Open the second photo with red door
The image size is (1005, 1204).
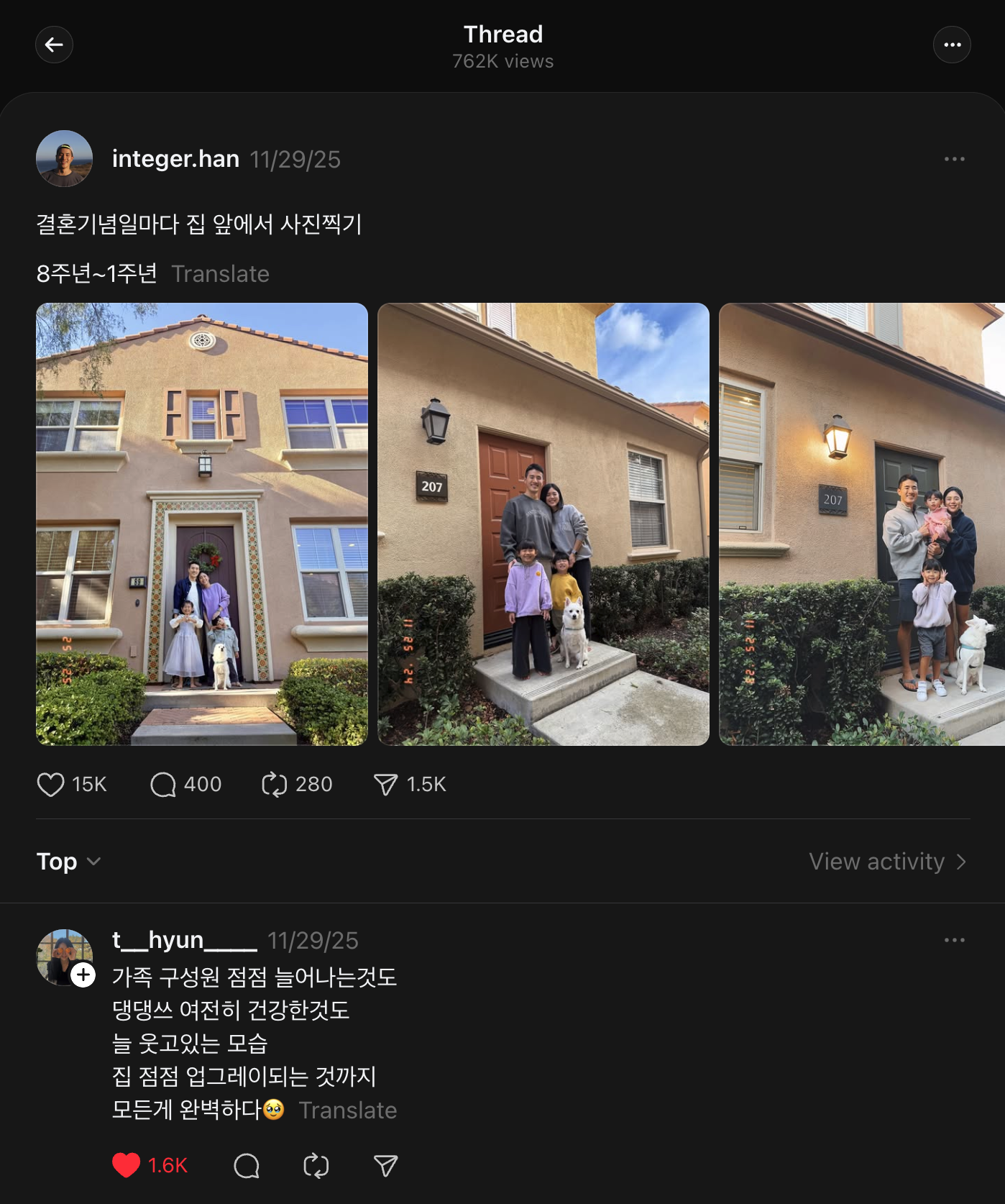pyautogui.click(x=543, y=524)
